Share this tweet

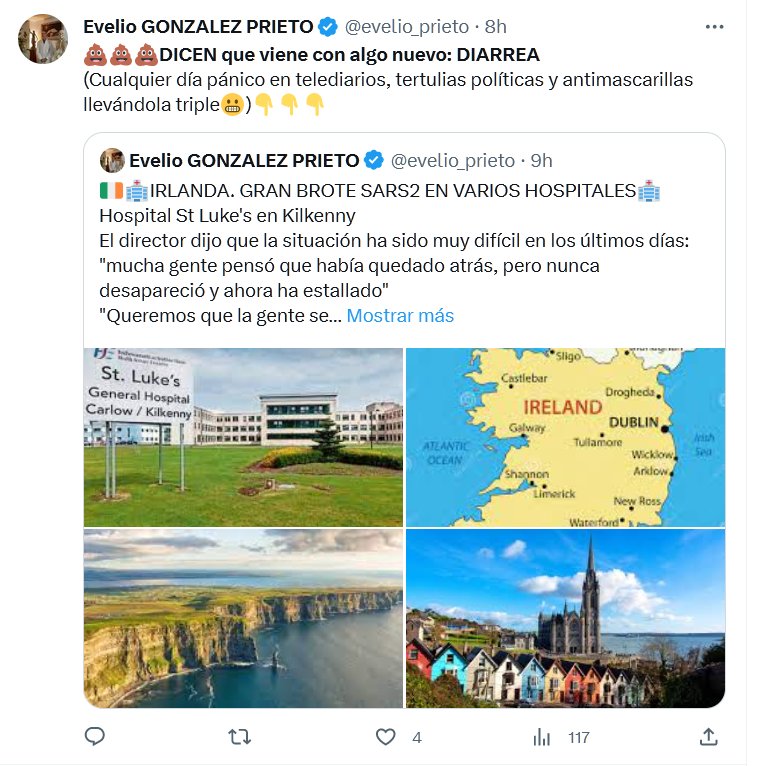[708, 737]
